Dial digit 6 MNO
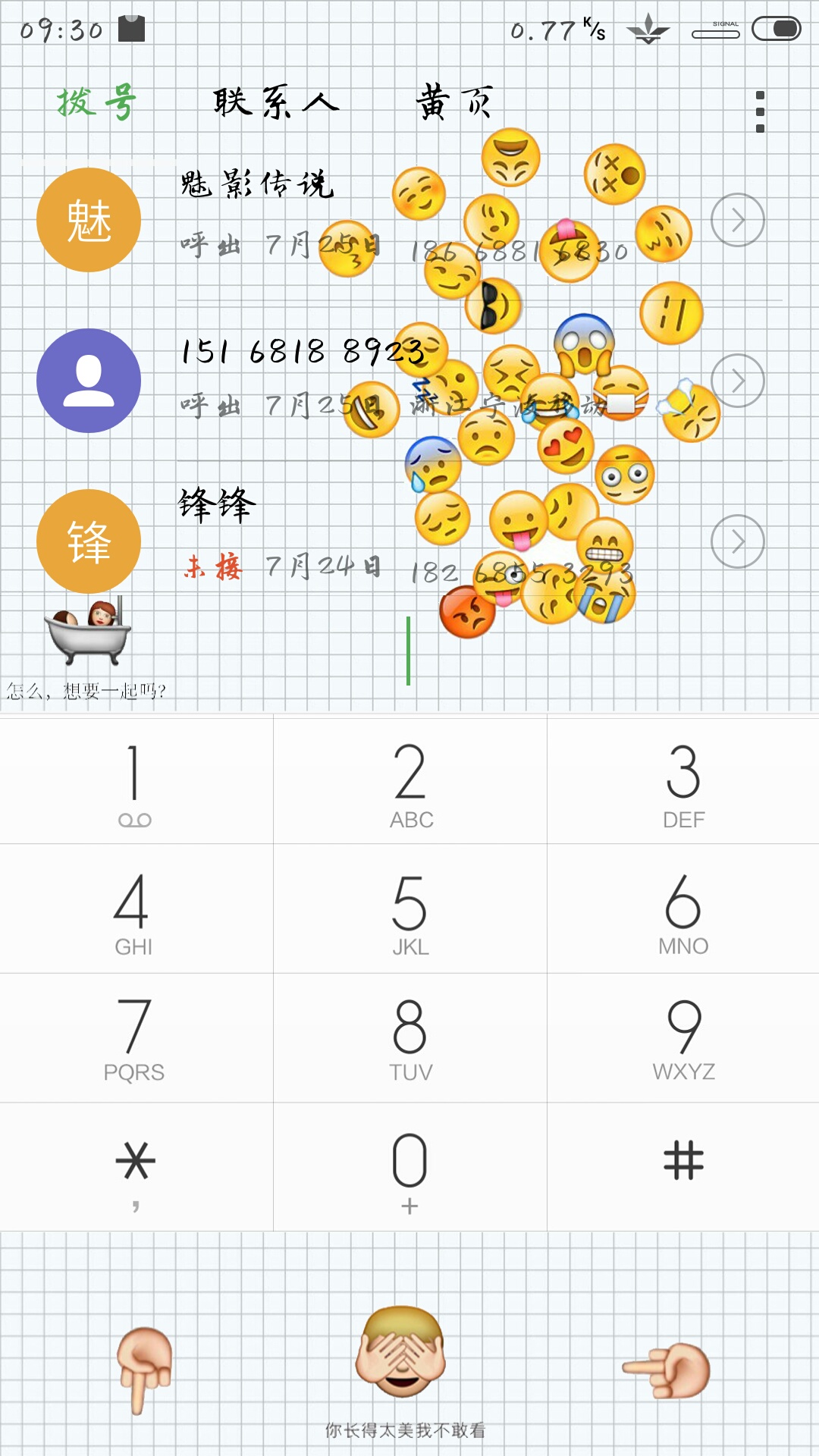 (683, 909)
